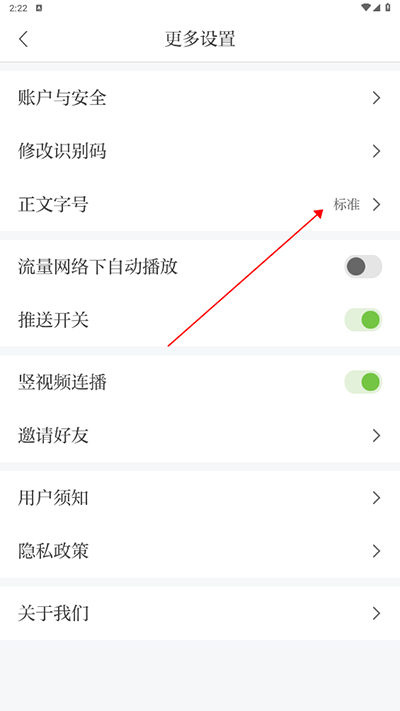This screenshot has height=711, width=400.
Task: Open 修改识别码
Action: click(x=200, y=151)
